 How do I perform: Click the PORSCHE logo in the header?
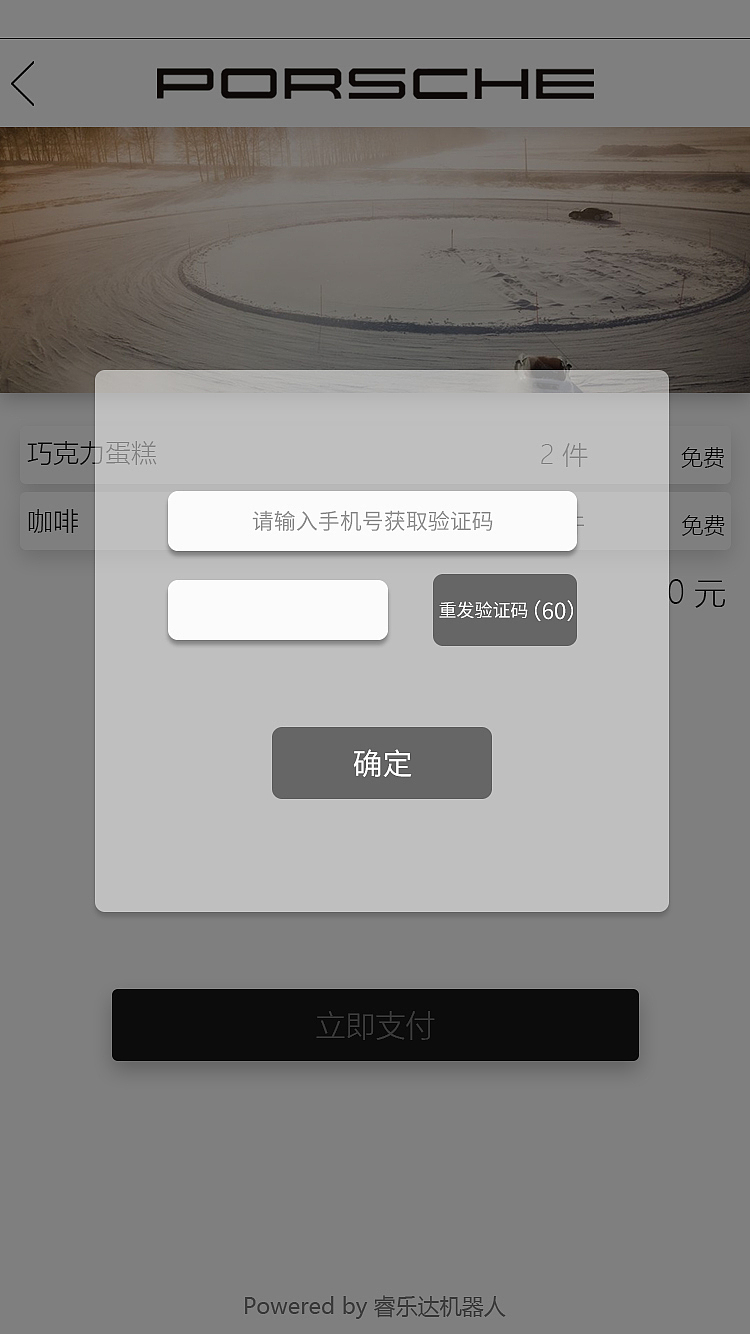375,83
